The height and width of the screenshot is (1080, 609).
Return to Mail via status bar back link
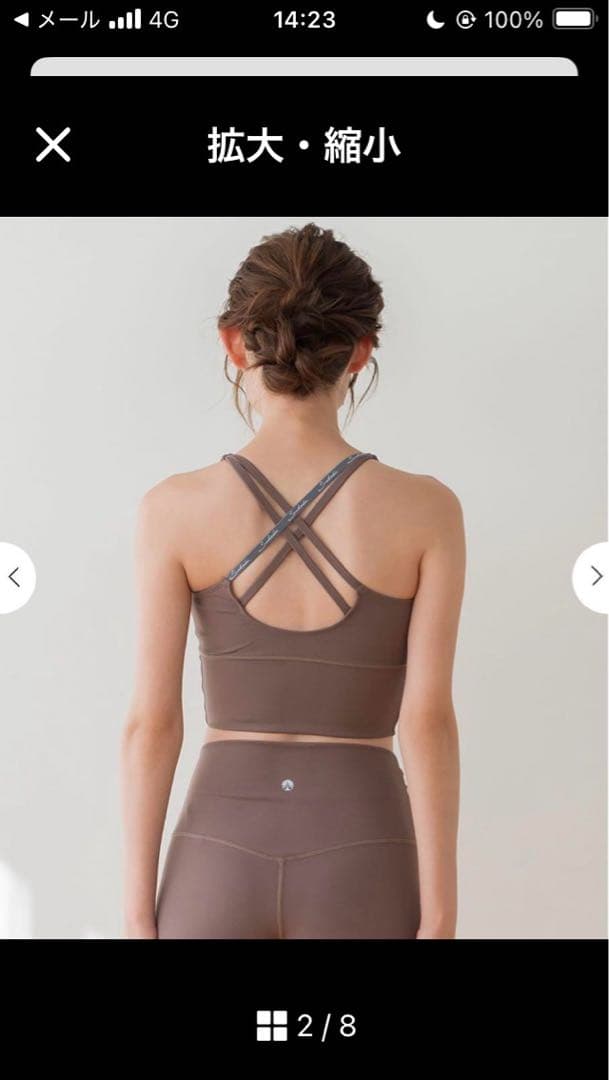(x=56, y=19)
